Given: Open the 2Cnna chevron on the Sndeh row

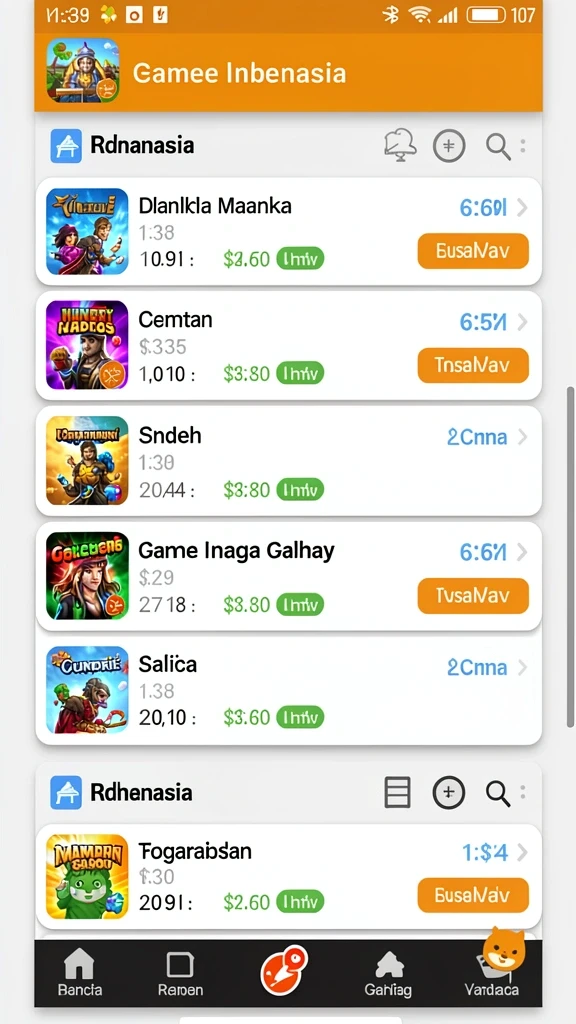Looking at the screenshot, I should [522, 437].
